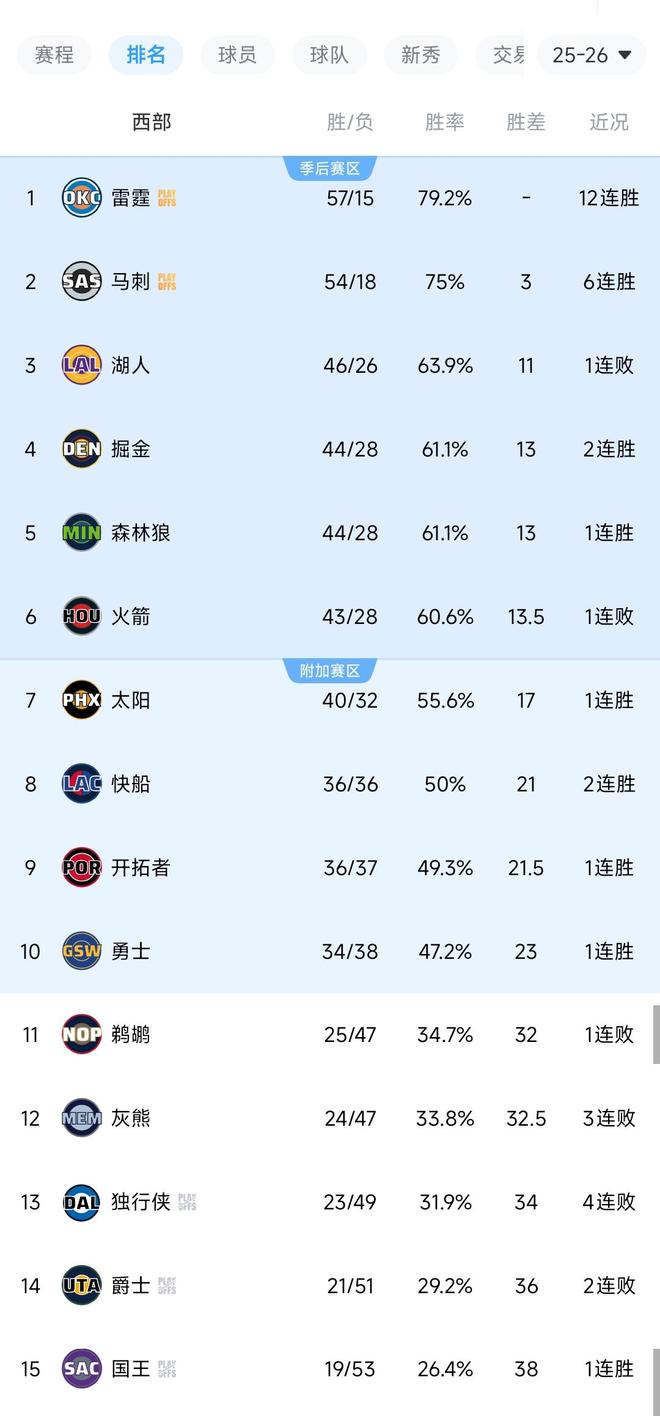Open the 勇士 team row
The width and height of the screenshot is (660, 1416).
130,951
